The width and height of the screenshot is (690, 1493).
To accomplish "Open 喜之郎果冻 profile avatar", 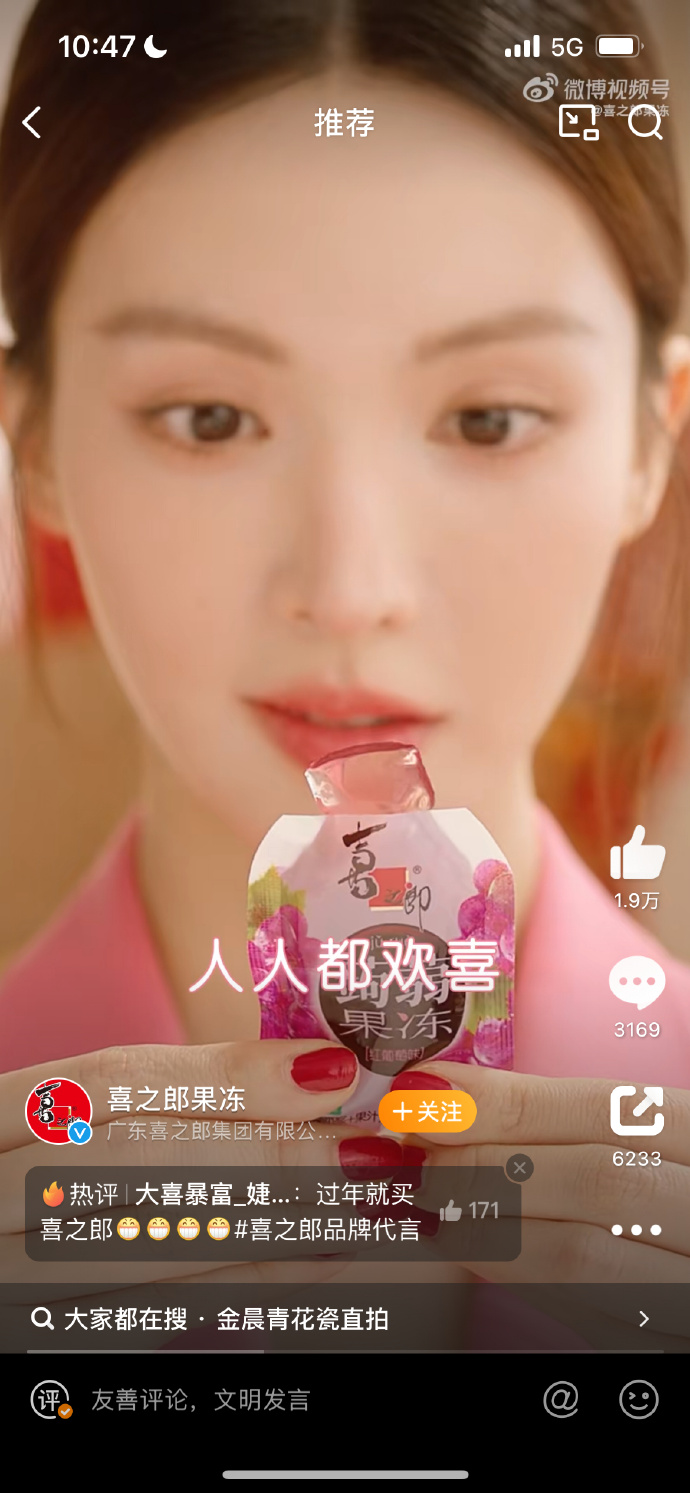I will click(x=58, y=1111).
